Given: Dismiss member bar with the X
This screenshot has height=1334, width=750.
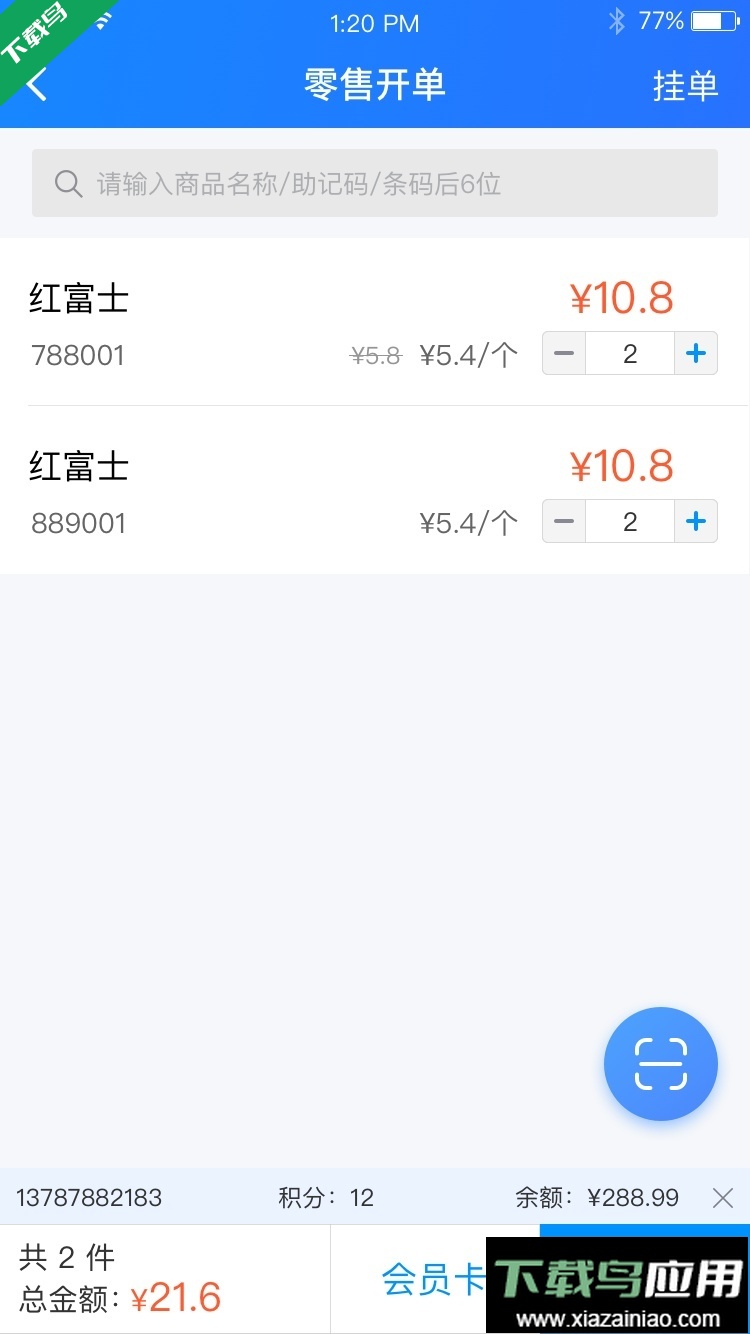Looking at the screenshot, I should coord(723,1197).
